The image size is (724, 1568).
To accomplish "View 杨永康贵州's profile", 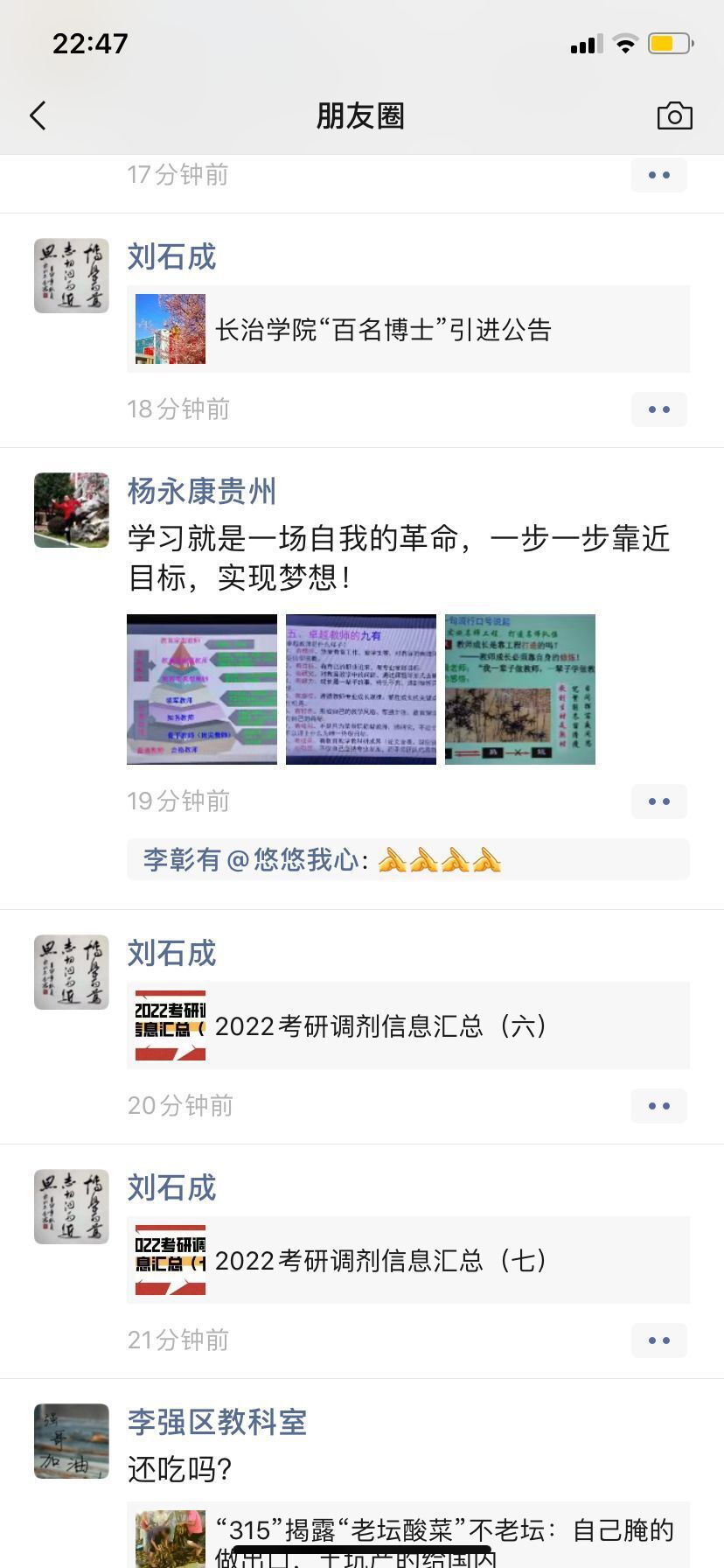I will coord(201,492).
